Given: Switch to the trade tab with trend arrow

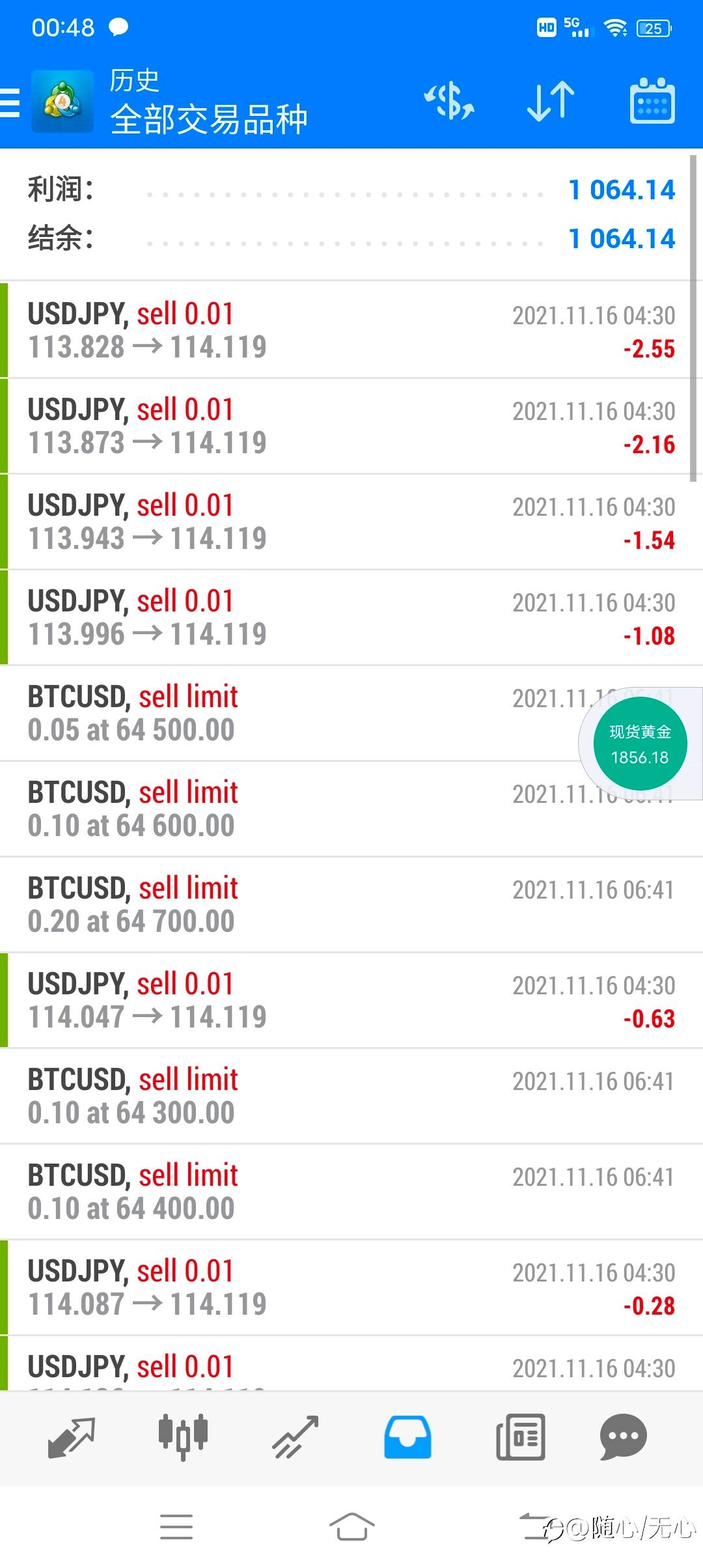Looking at the screenshot, I should 296,1437.
